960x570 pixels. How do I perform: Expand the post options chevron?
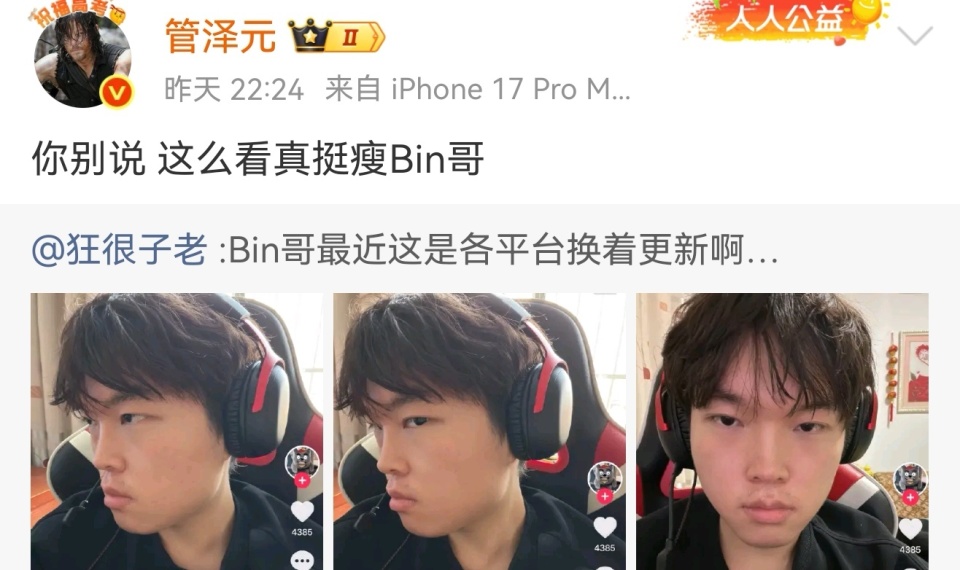click(x=915, y=37)
